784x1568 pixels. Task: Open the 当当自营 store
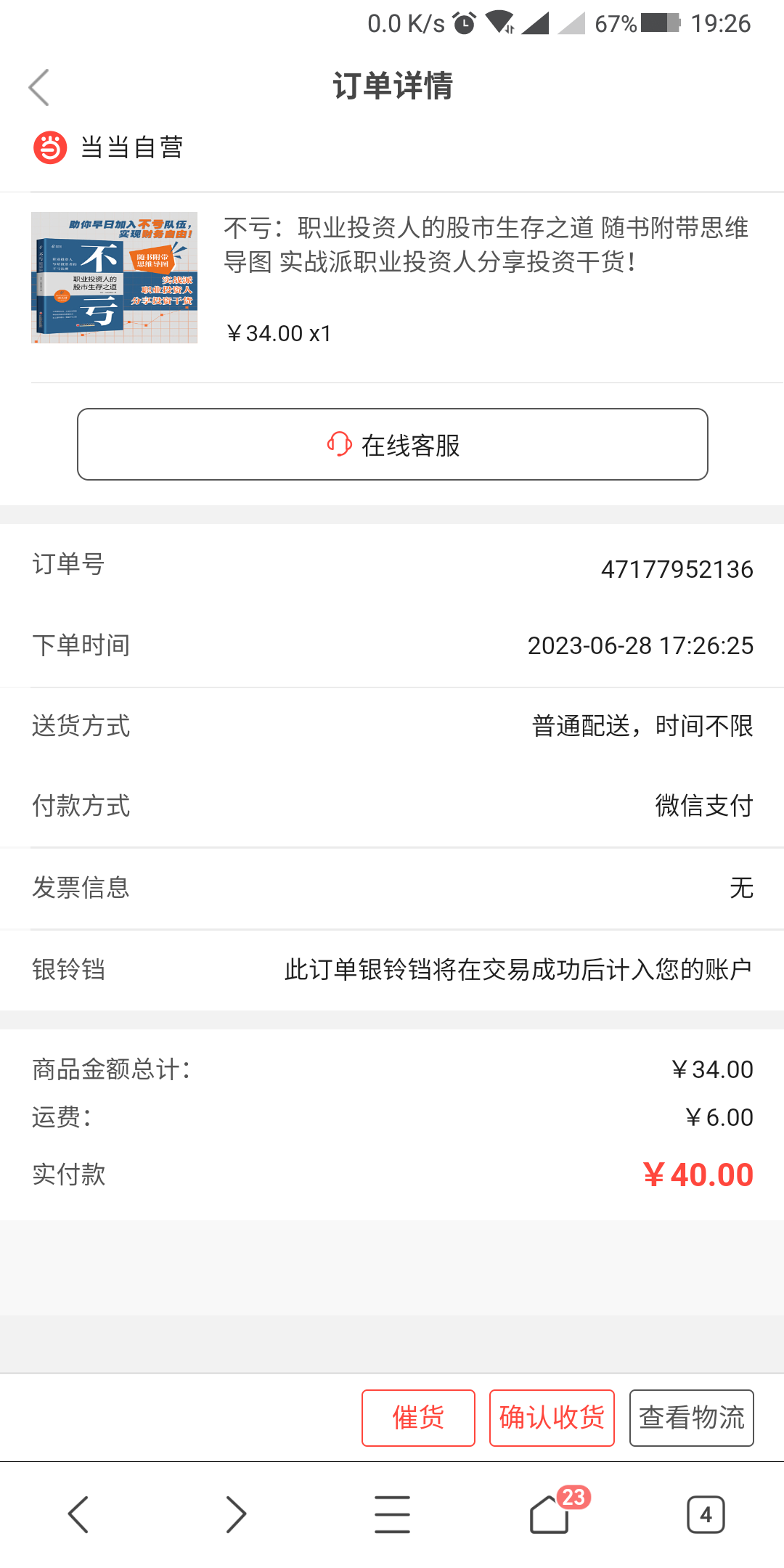(x=109, y=147)
